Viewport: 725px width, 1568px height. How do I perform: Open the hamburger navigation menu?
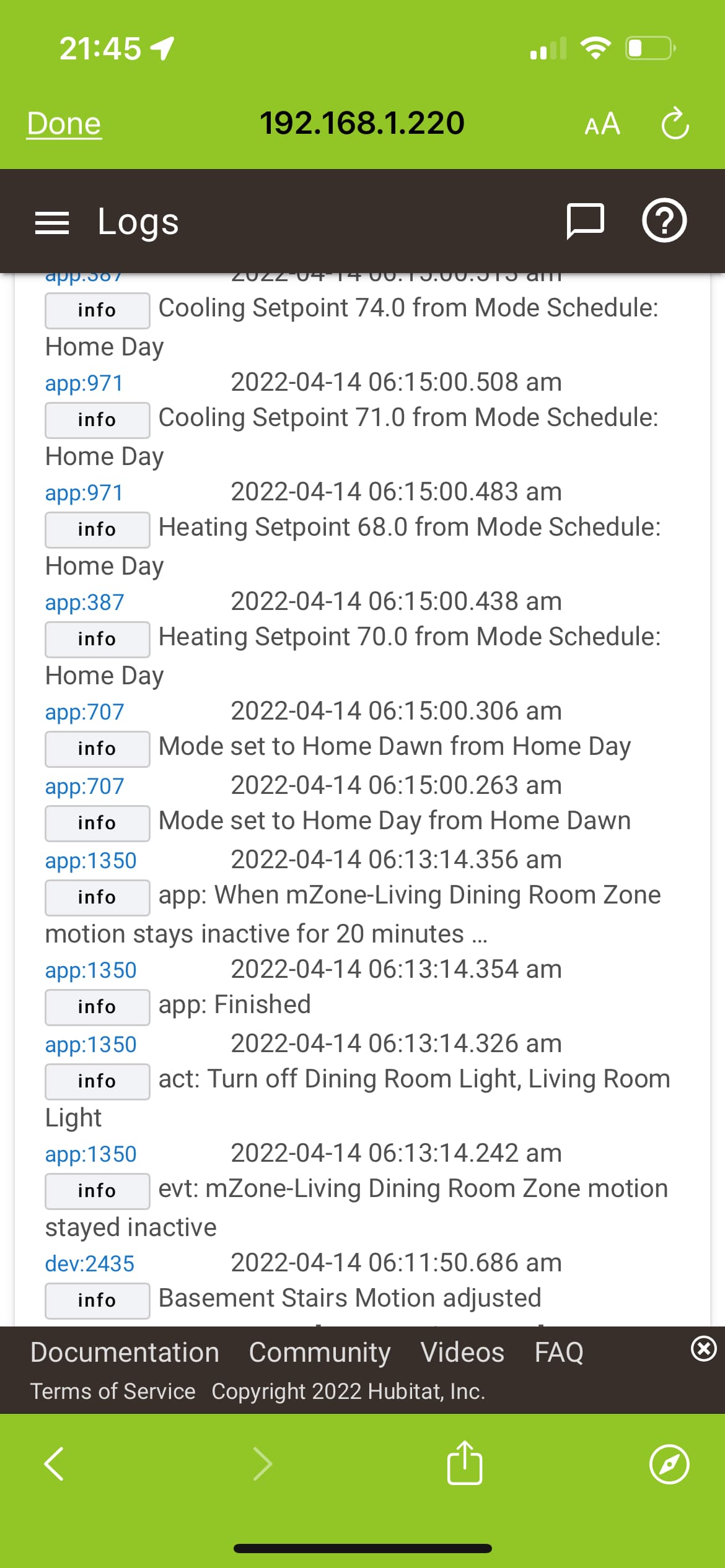[x=52, y=222]
